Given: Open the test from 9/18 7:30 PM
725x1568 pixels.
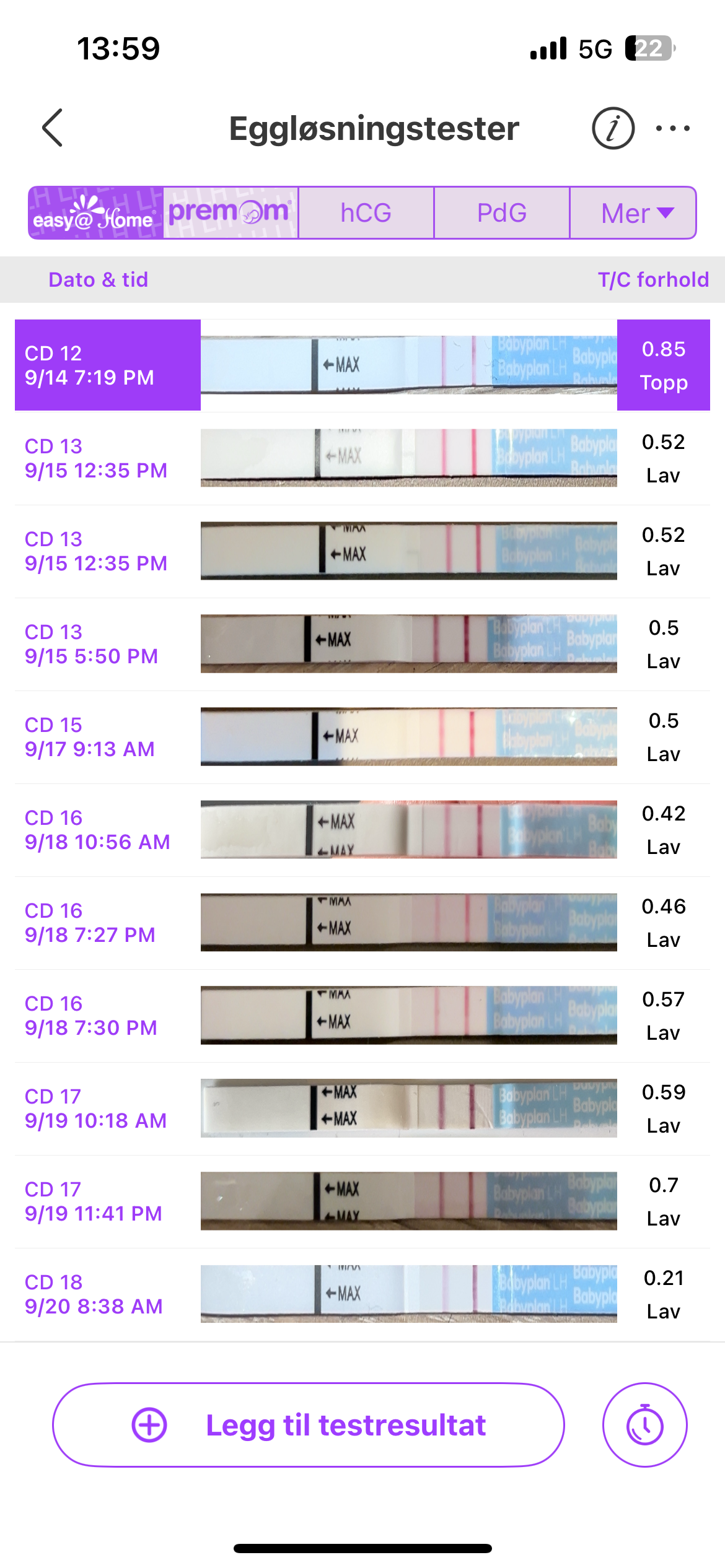Looking at the screenshot, I should click(362, 1016).
